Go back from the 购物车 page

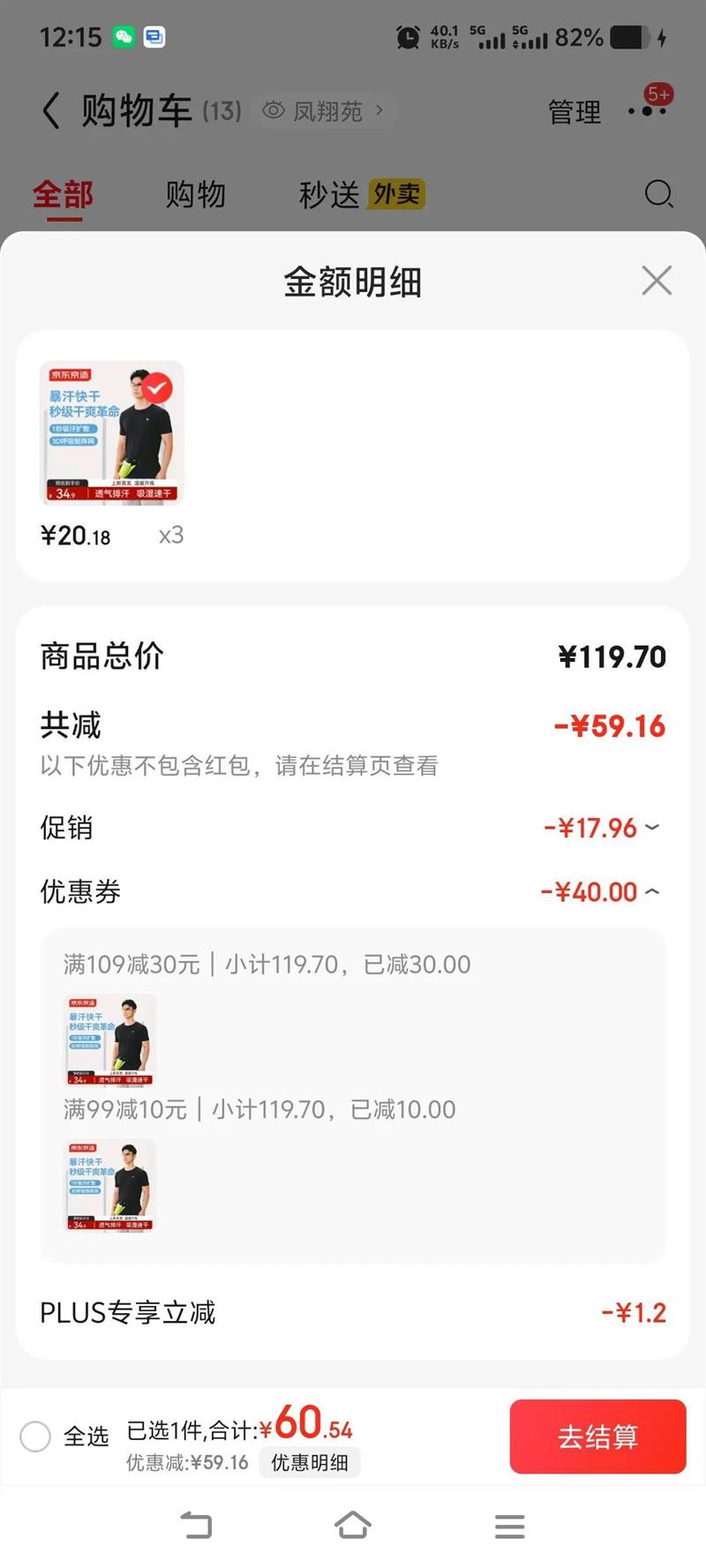click(x=52, y=112)
